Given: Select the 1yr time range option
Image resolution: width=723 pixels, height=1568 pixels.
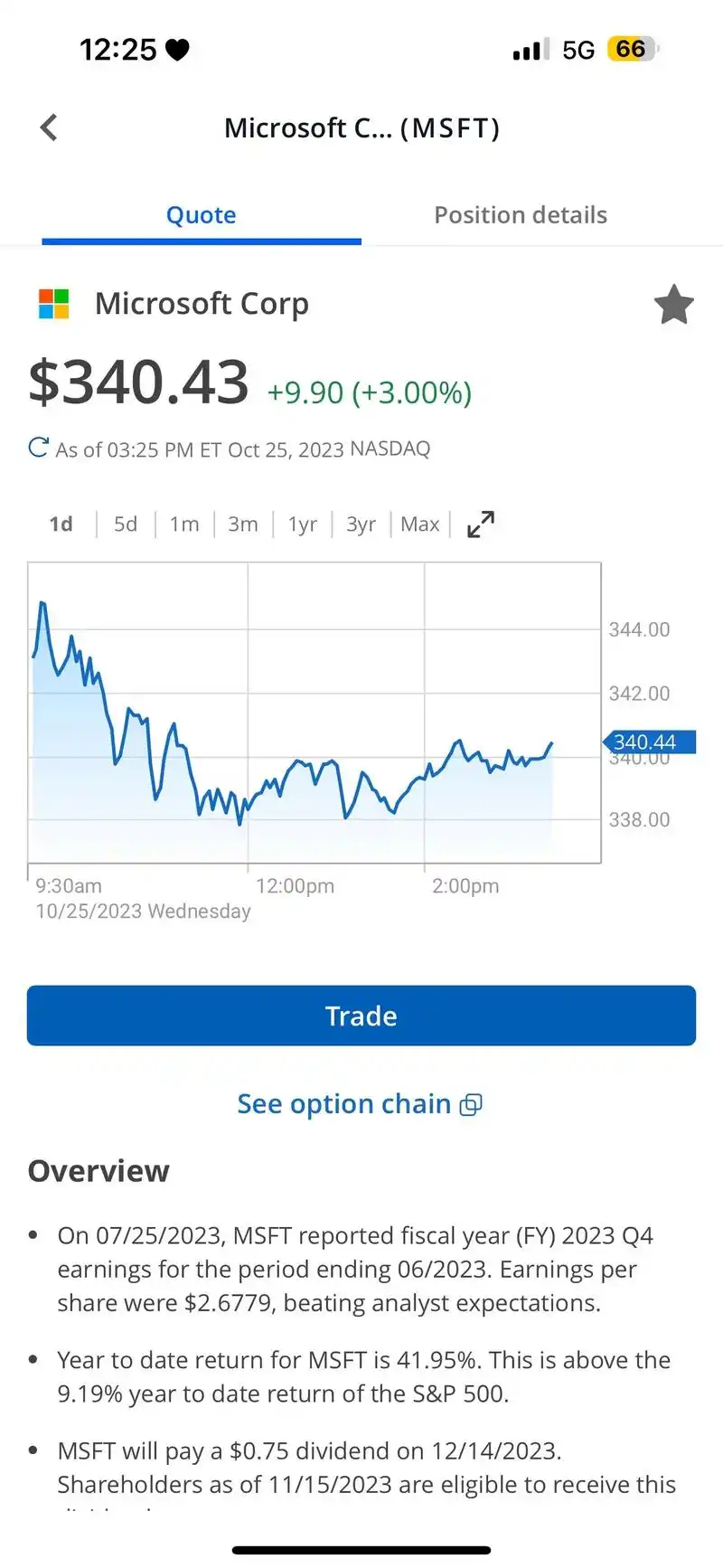Looking at the screenshot, I should pyautogui.click(x=302, y=524).
